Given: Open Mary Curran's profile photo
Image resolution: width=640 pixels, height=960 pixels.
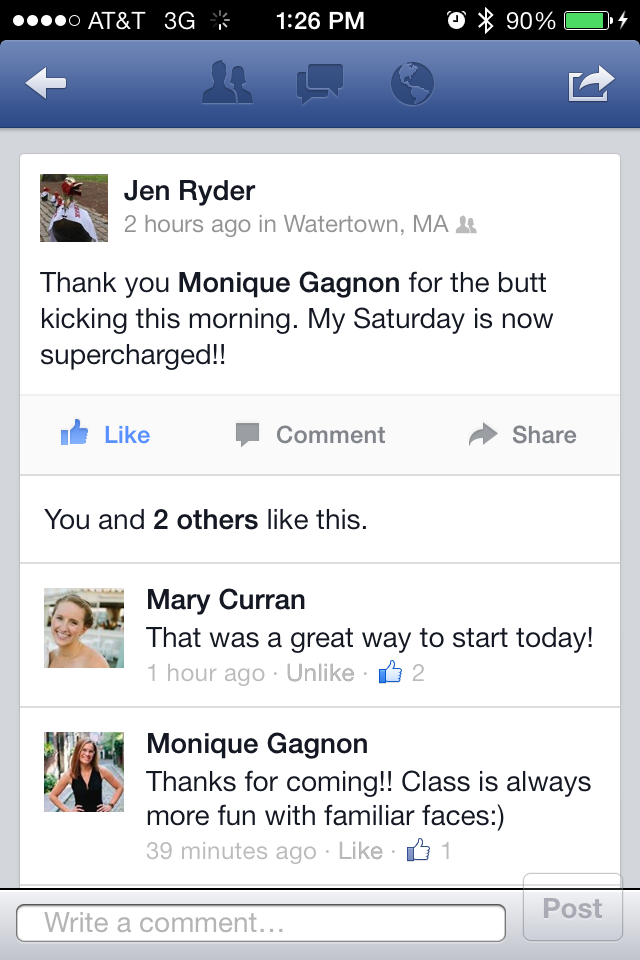Looking at the screenshot, I should (x=84, y=628).
